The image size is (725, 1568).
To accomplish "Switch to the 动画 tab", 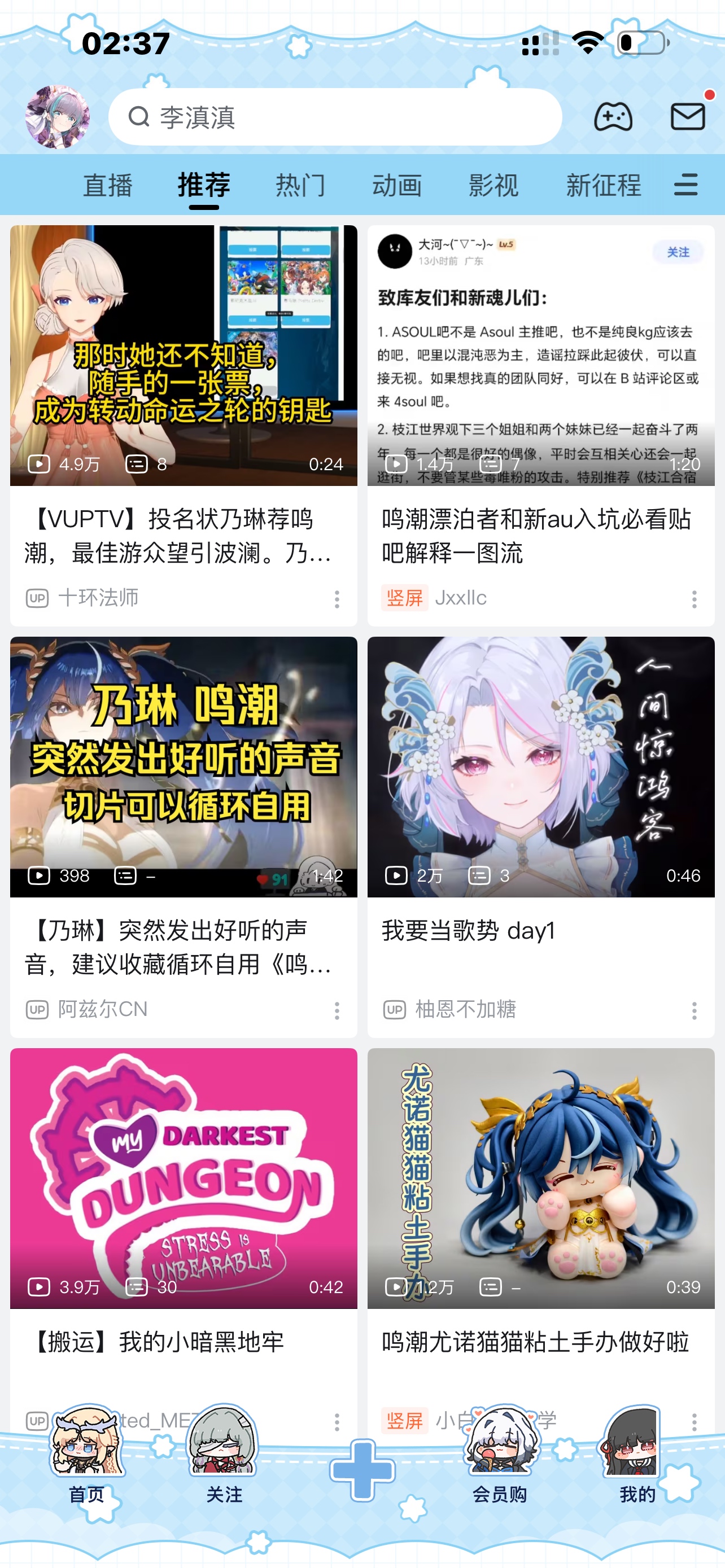I will 397,185.
